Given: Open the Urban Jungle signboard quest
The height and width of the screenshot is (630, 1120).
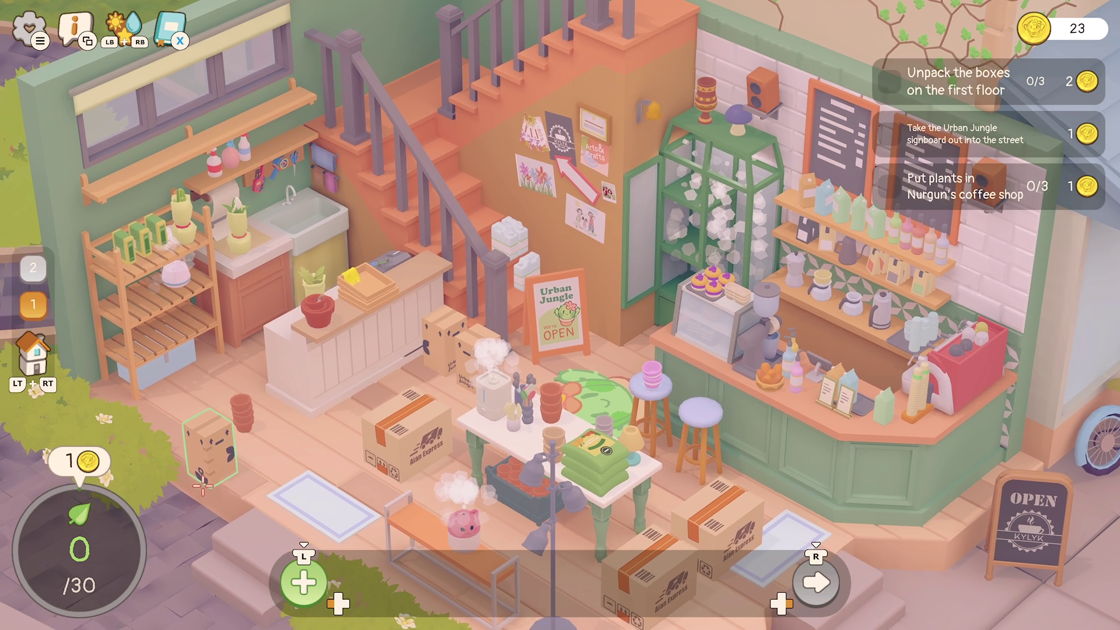Looking at the screenshot, I should pyautogui.click(x=985, y=133).
